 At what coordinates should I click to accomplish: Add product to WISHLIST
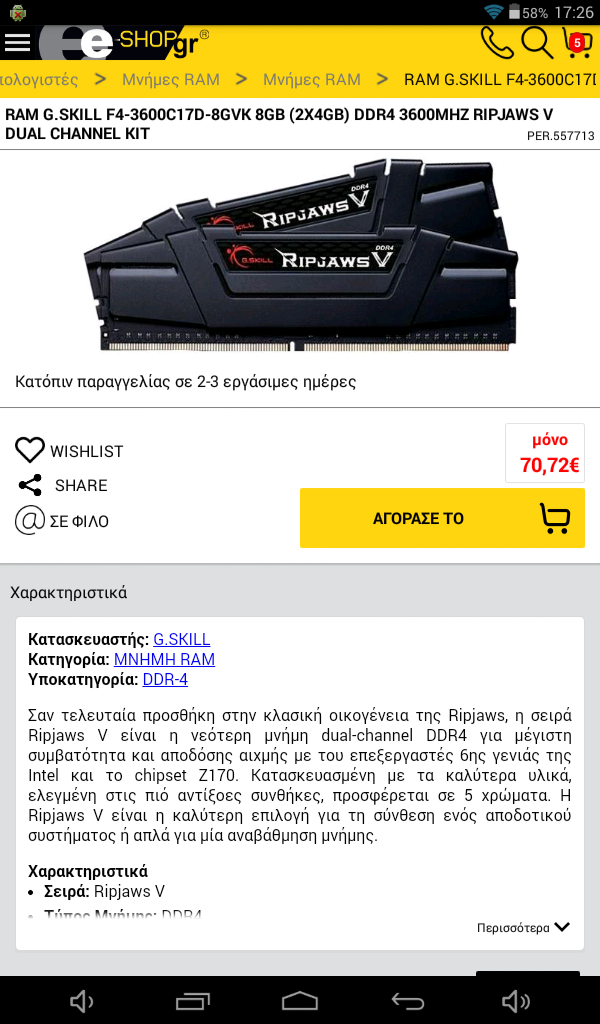click(x=69, y=451)
